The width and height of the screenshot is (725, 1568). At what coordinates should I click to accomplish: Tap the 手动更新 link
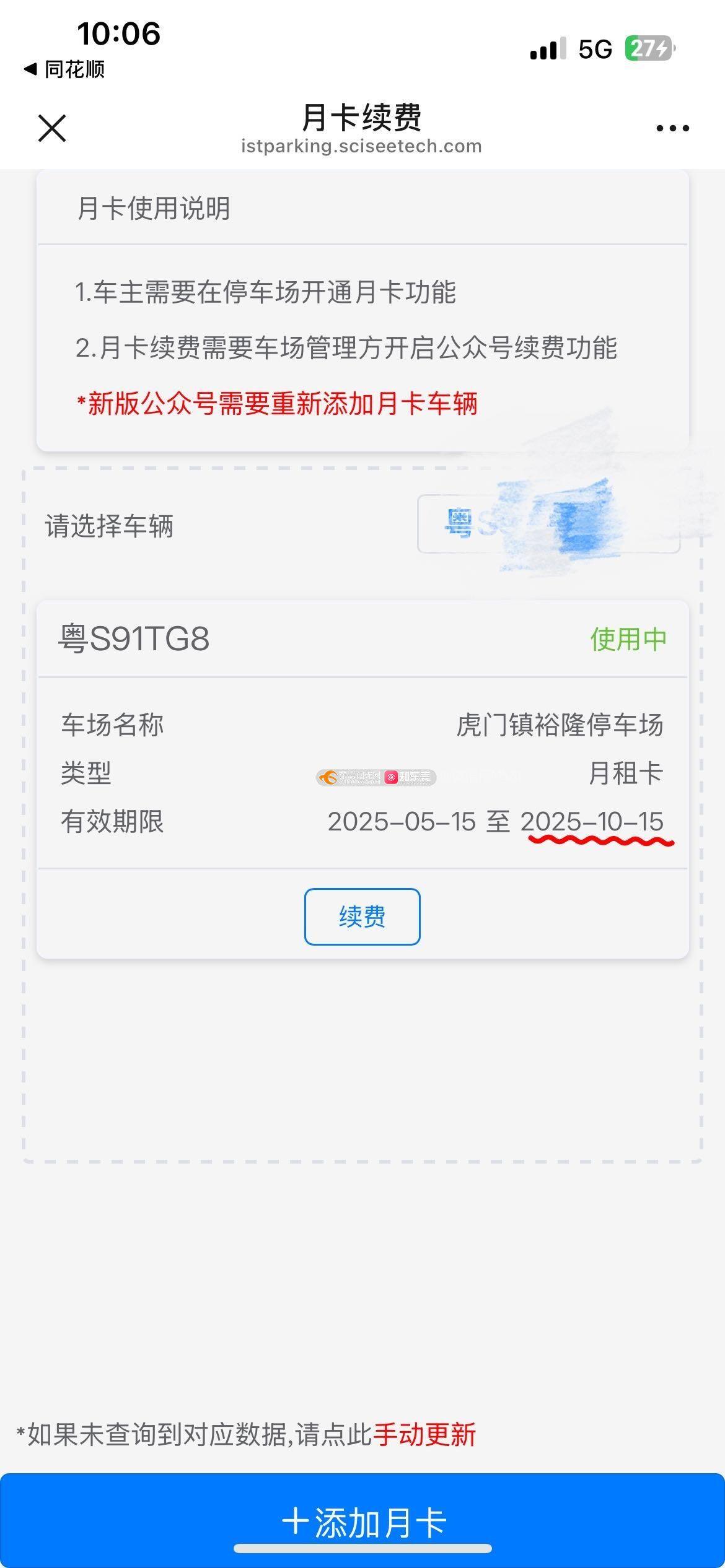[424, 1435]
